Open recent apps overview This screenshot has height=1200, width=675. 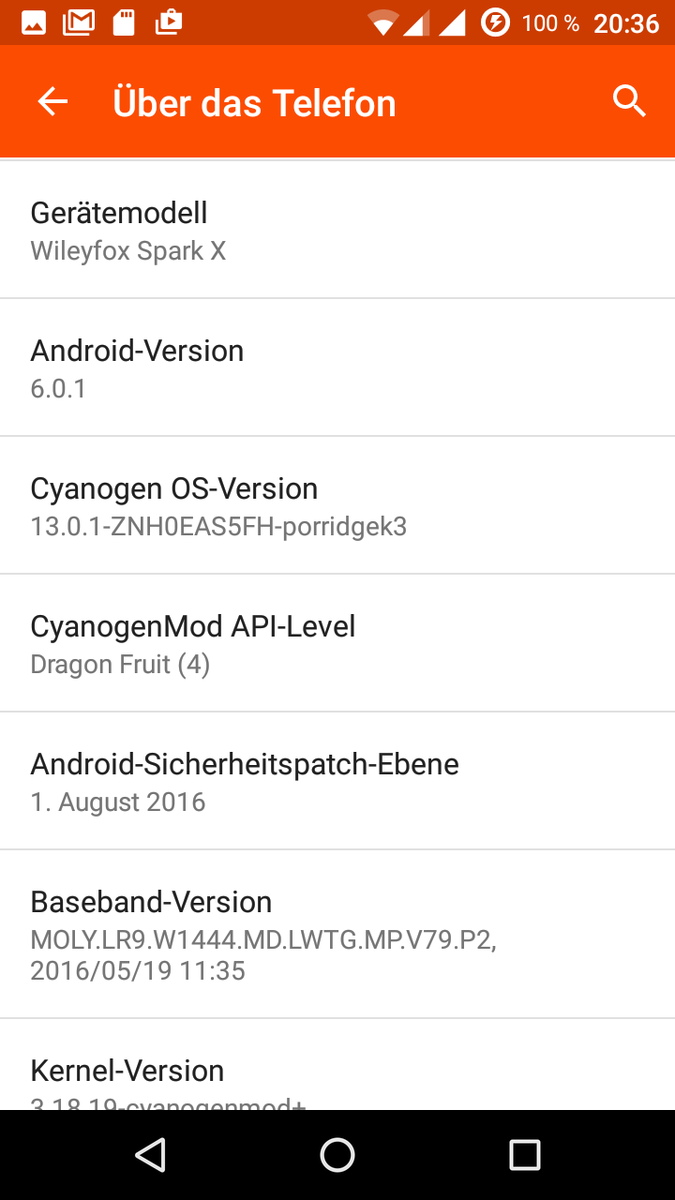pos(524,1155)
